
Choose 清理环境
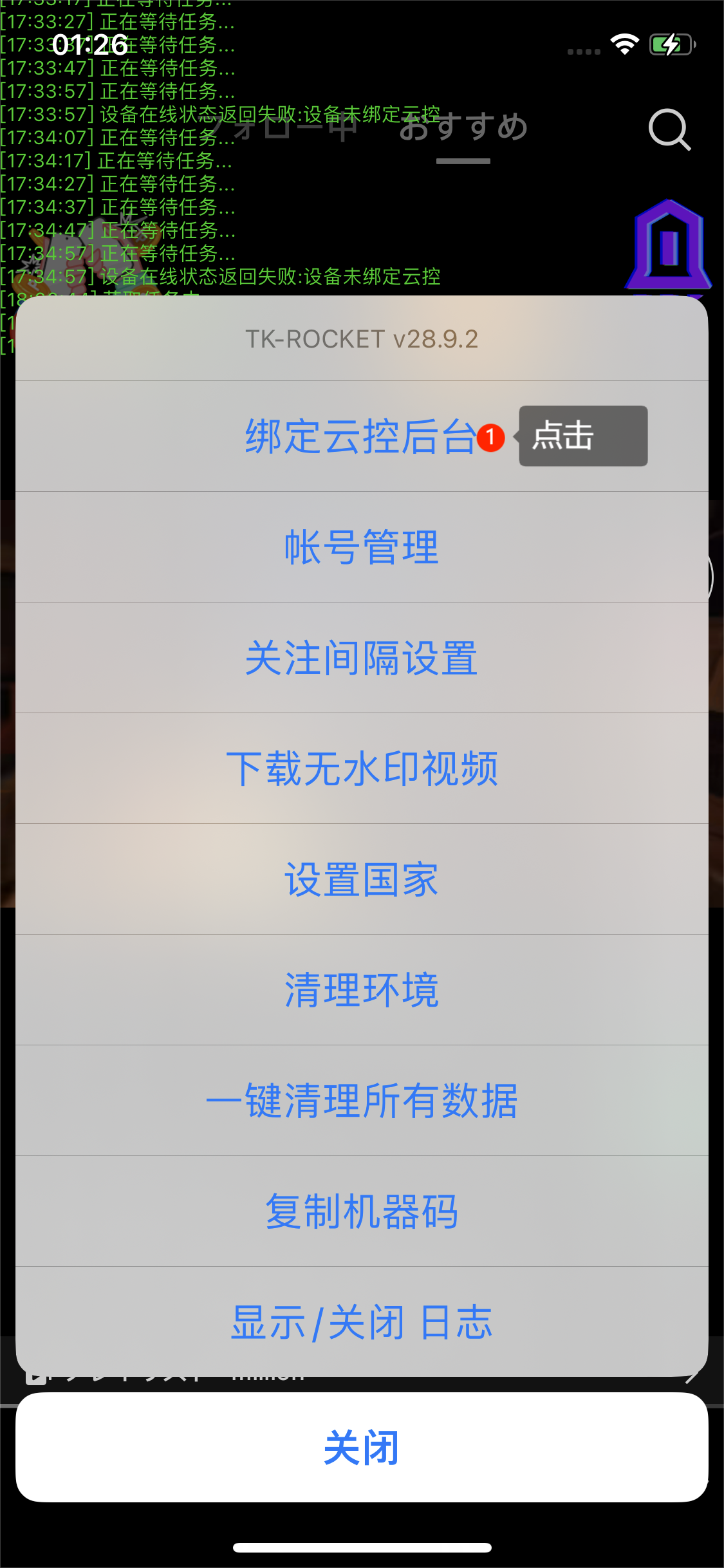[x=361, y=991]
